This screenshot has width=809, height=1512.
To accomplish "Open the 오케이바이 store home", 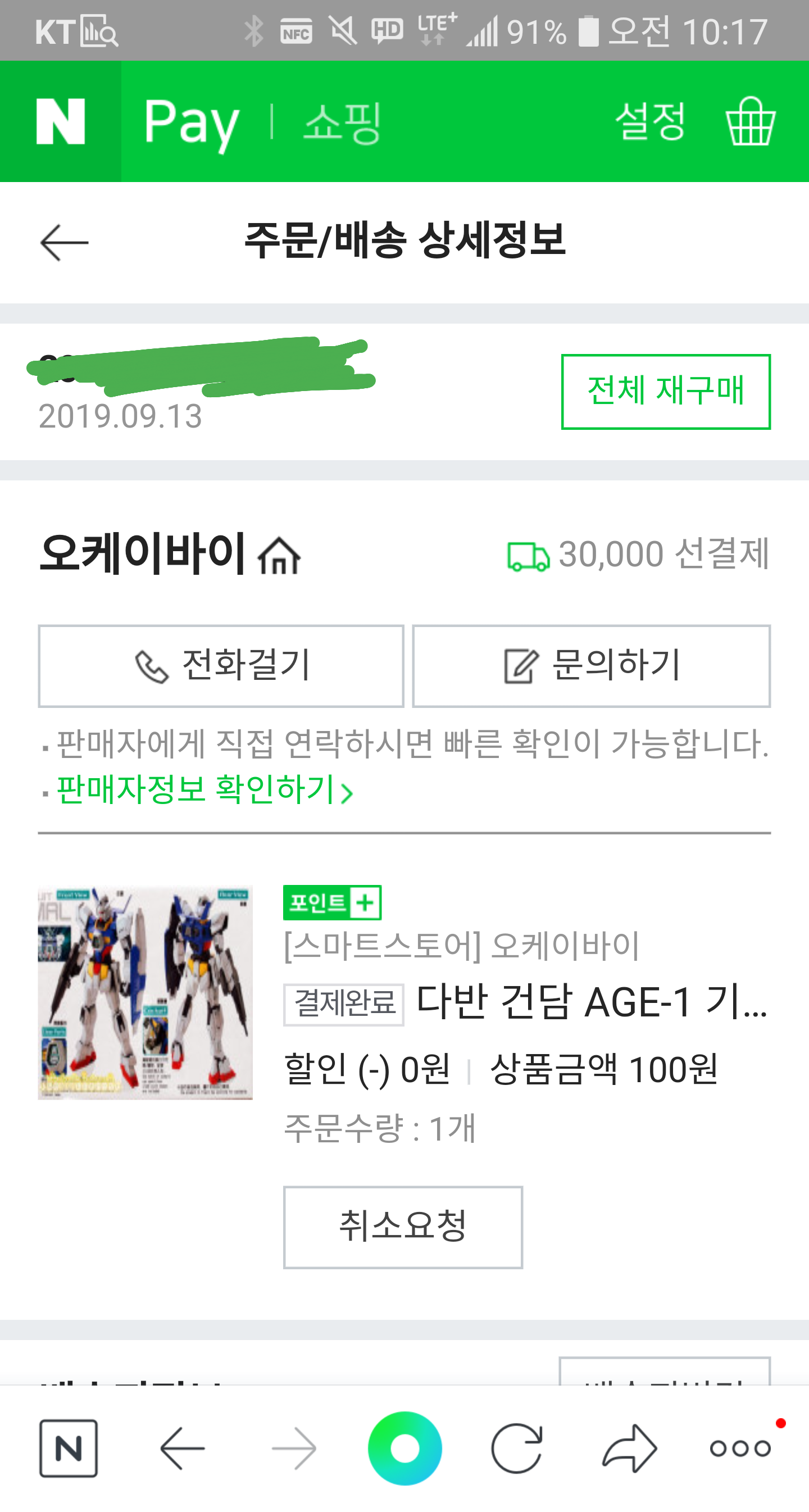I will [279, 555].
